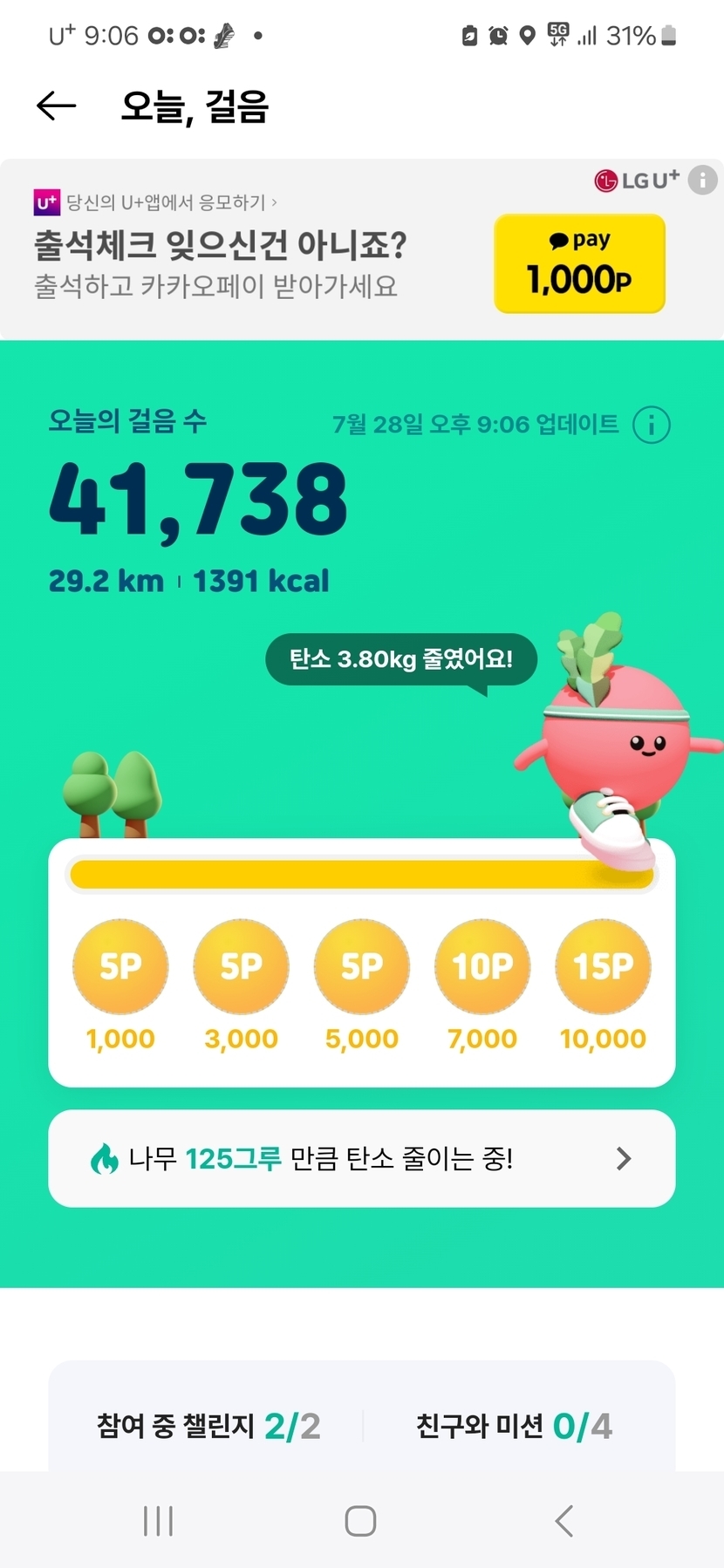This screenshot has height=1568, width=724.
Task: View 참여 중 챌린지 2/2
Action: point(208,1427)
